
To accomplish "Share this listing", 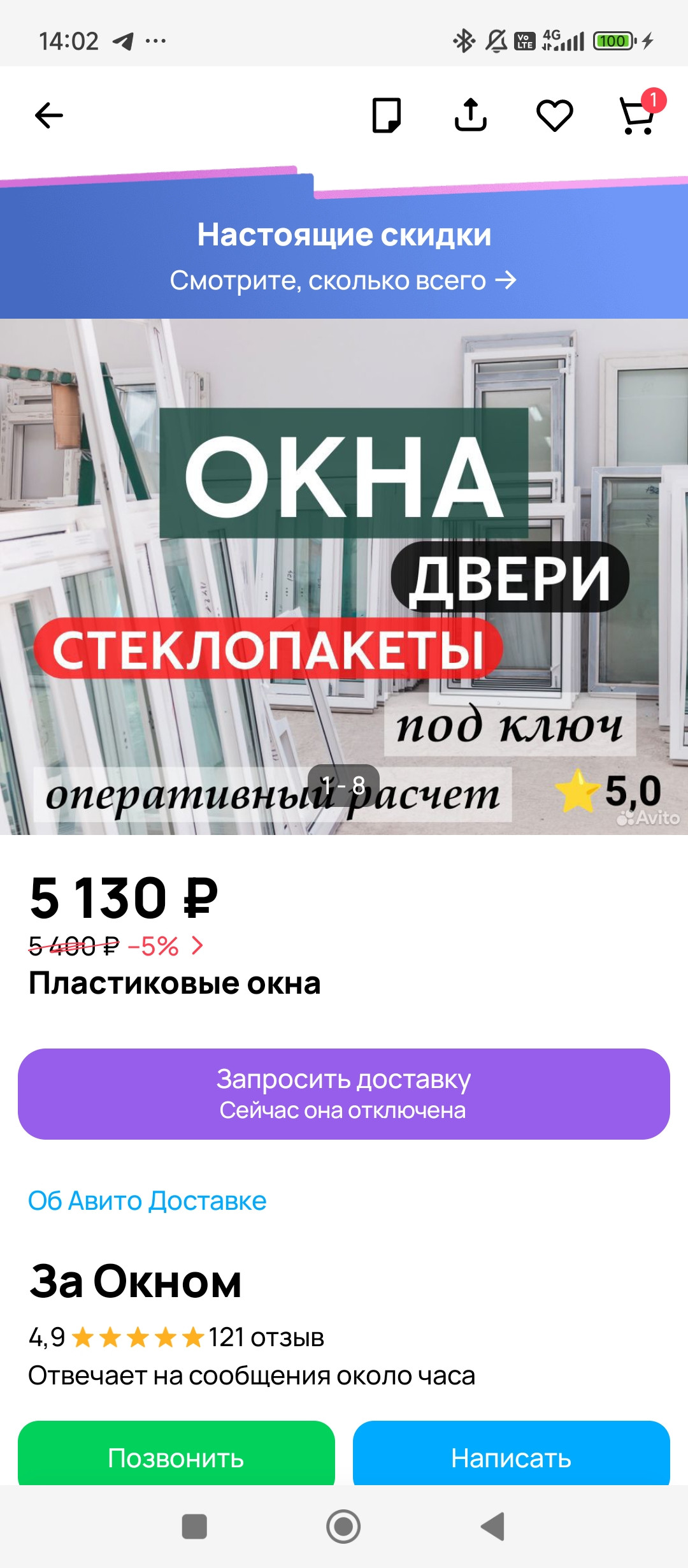I will (x=470, y=115).
